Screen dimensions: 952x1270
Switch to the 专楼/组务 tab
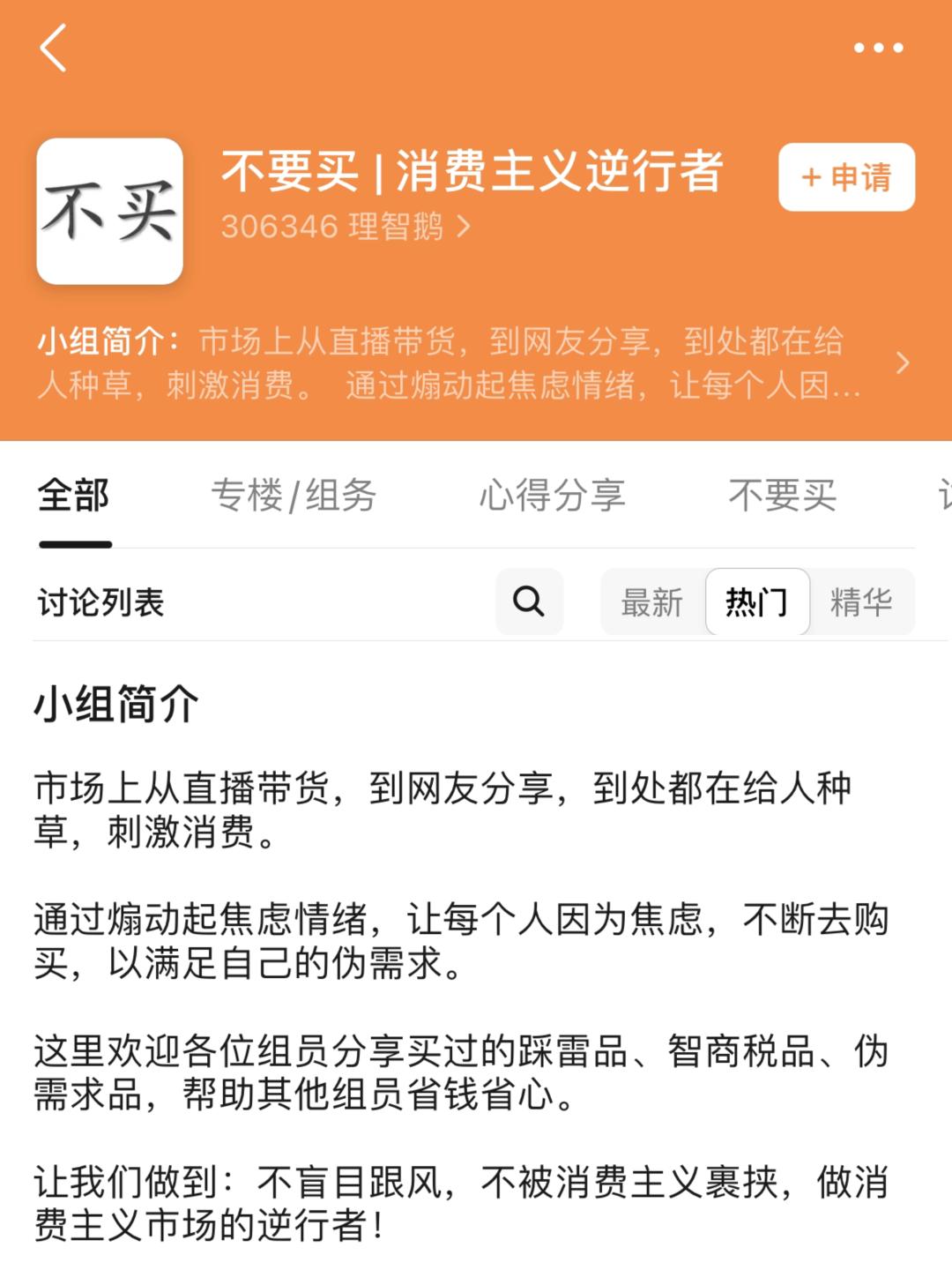(294, 496)
